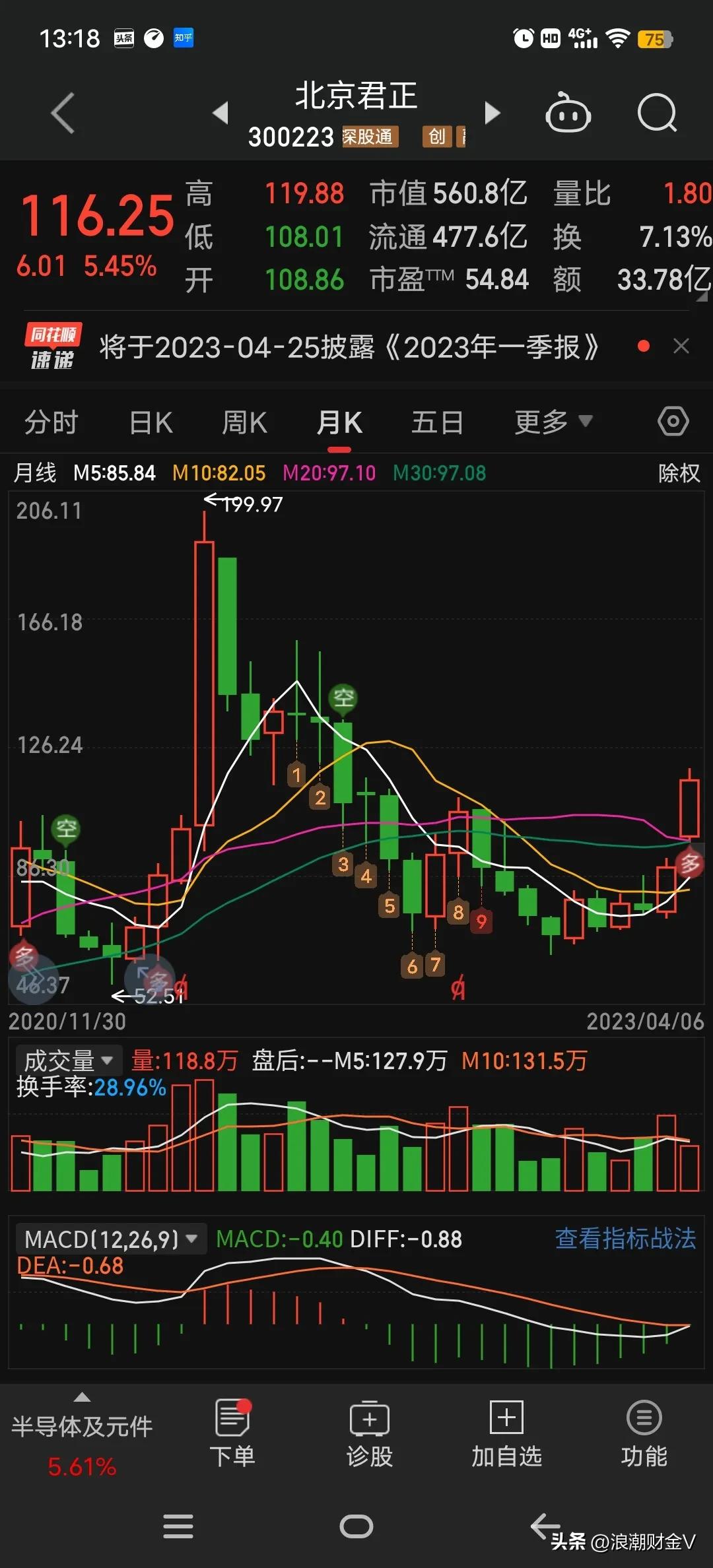Dismiss the quarterly report news banner
This screenshot has width=713, height=1568.
pyautogui.click(x=681, y=346)
